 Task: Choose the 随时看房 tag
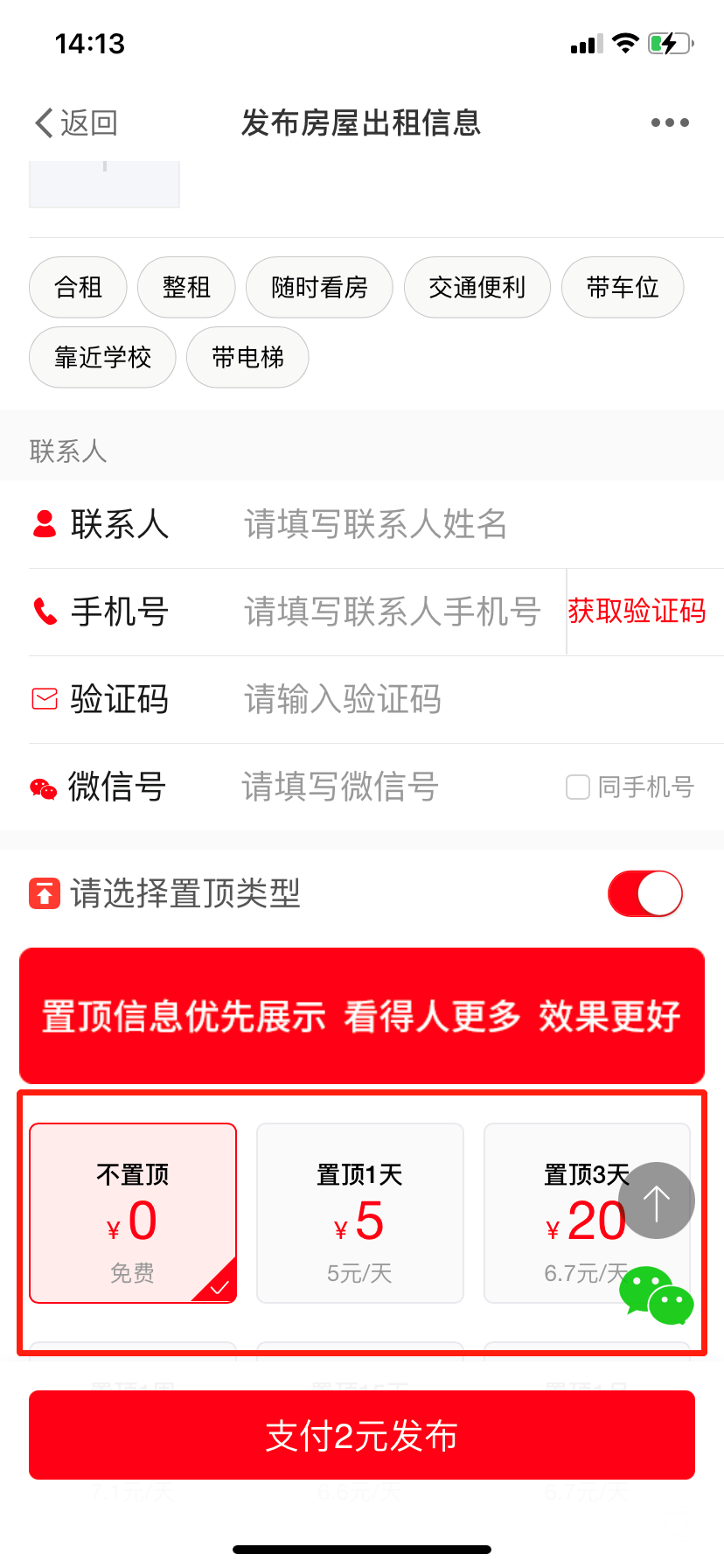(319, 287)
